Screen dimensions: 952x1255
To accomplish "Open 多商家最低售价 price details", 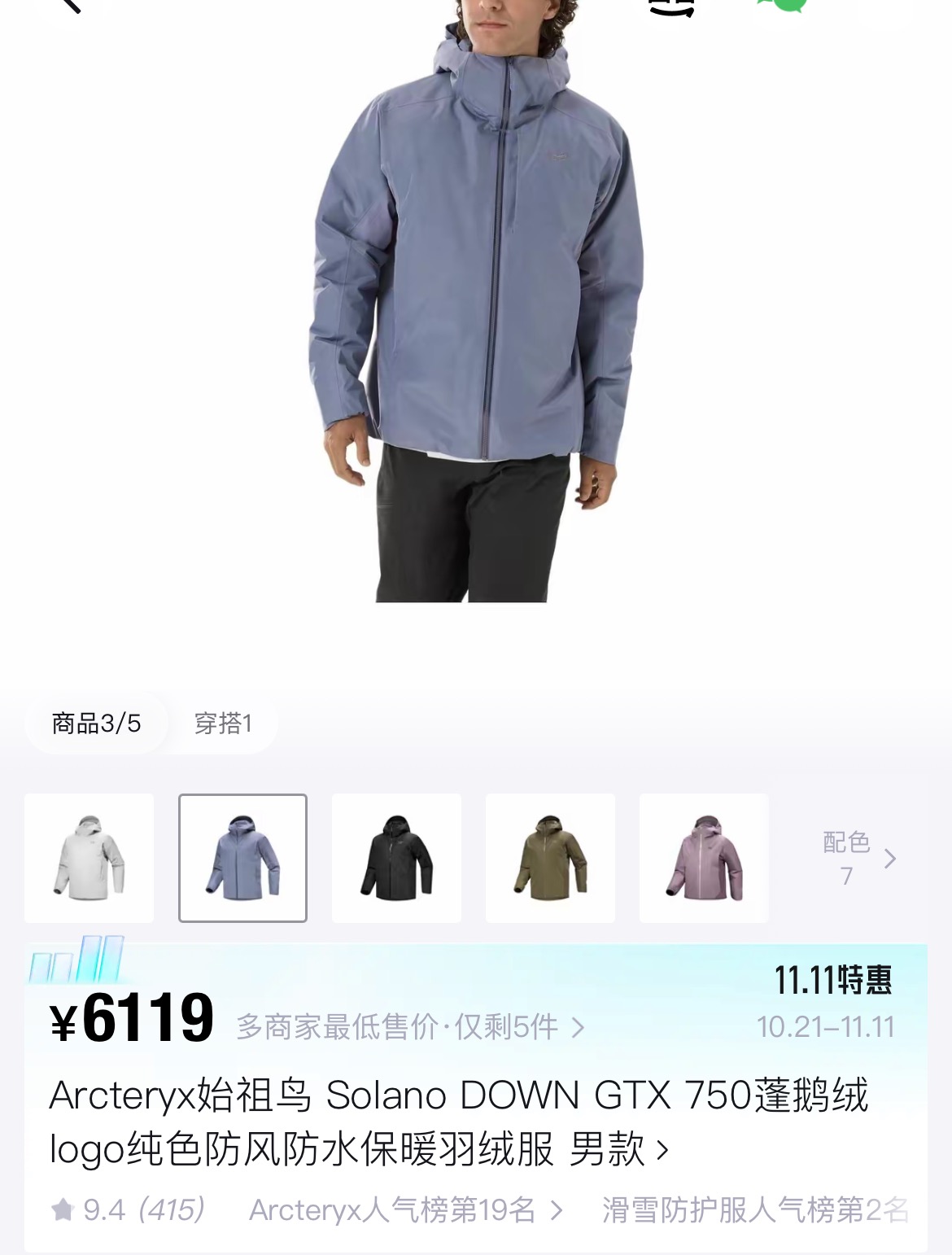I will click(411, 1027).
